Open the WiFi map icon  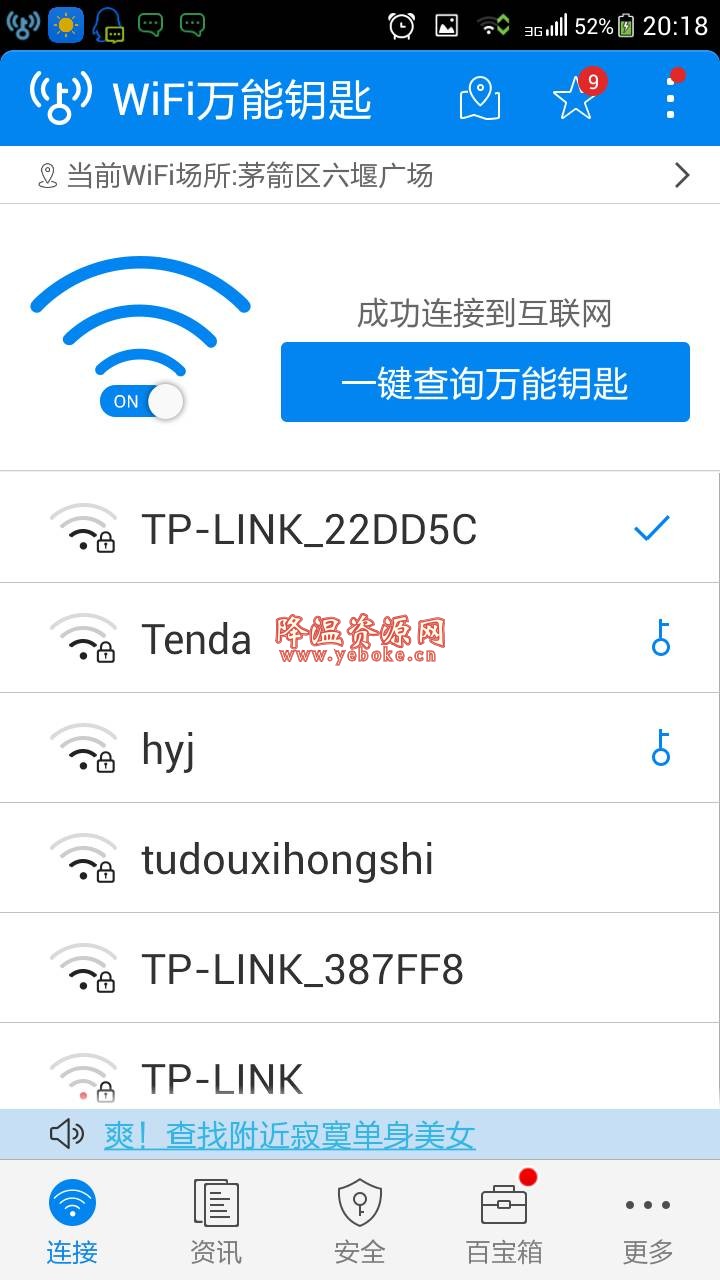[x=480, y=98]
